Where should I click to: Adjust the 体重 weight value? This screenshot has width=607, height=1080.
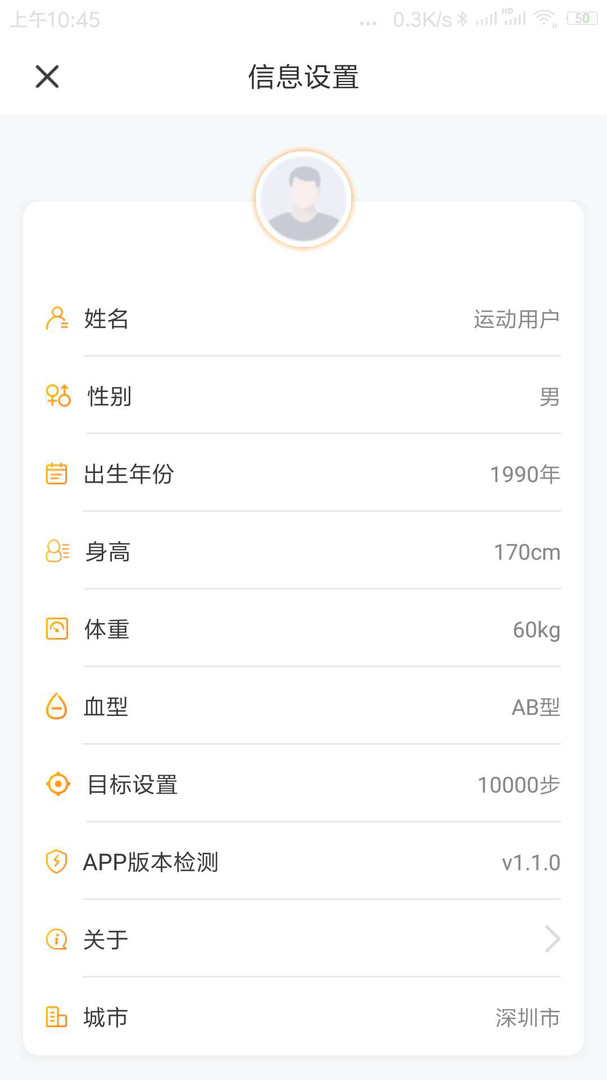(x=303, y=630)
